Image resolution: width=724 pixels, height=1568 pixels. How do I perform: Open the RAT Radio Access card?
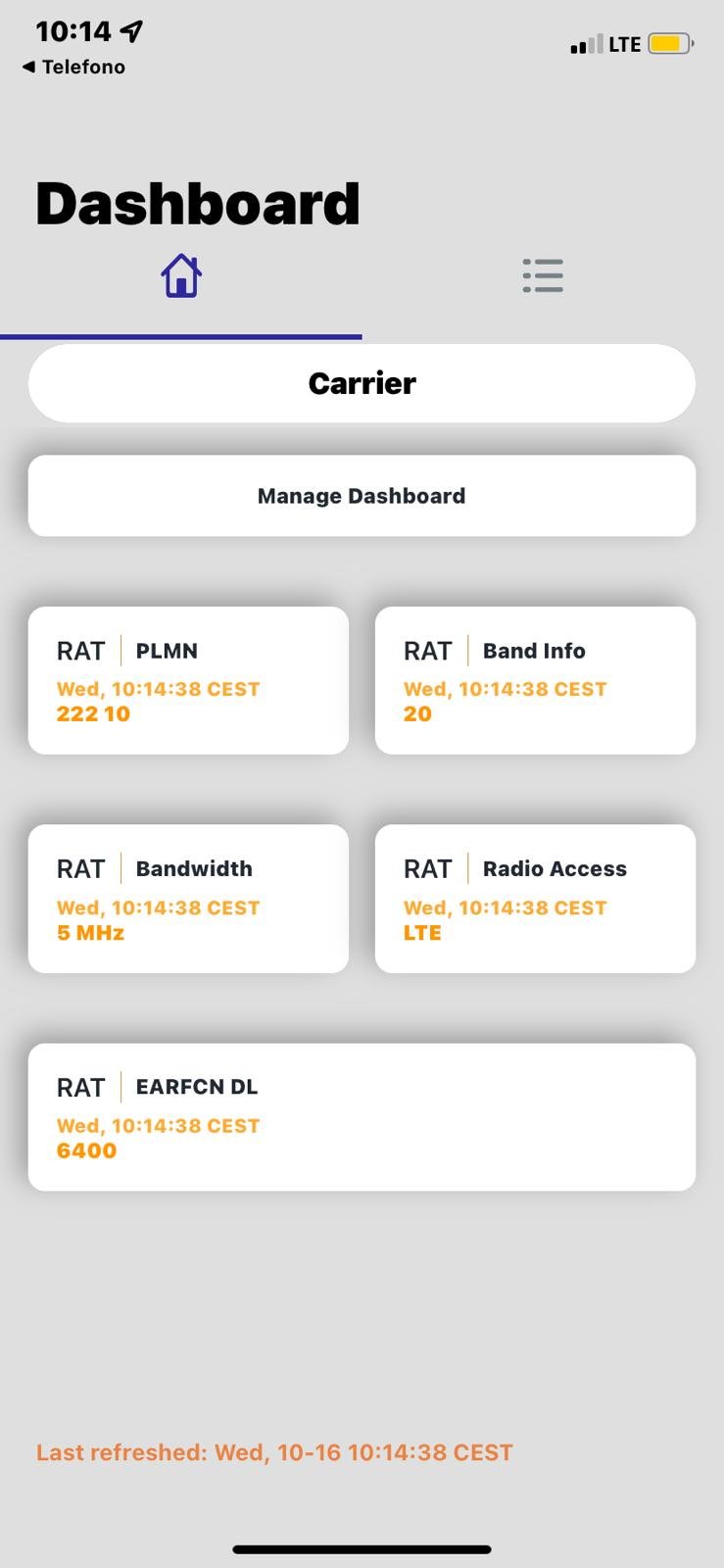(x=535, y=898)
